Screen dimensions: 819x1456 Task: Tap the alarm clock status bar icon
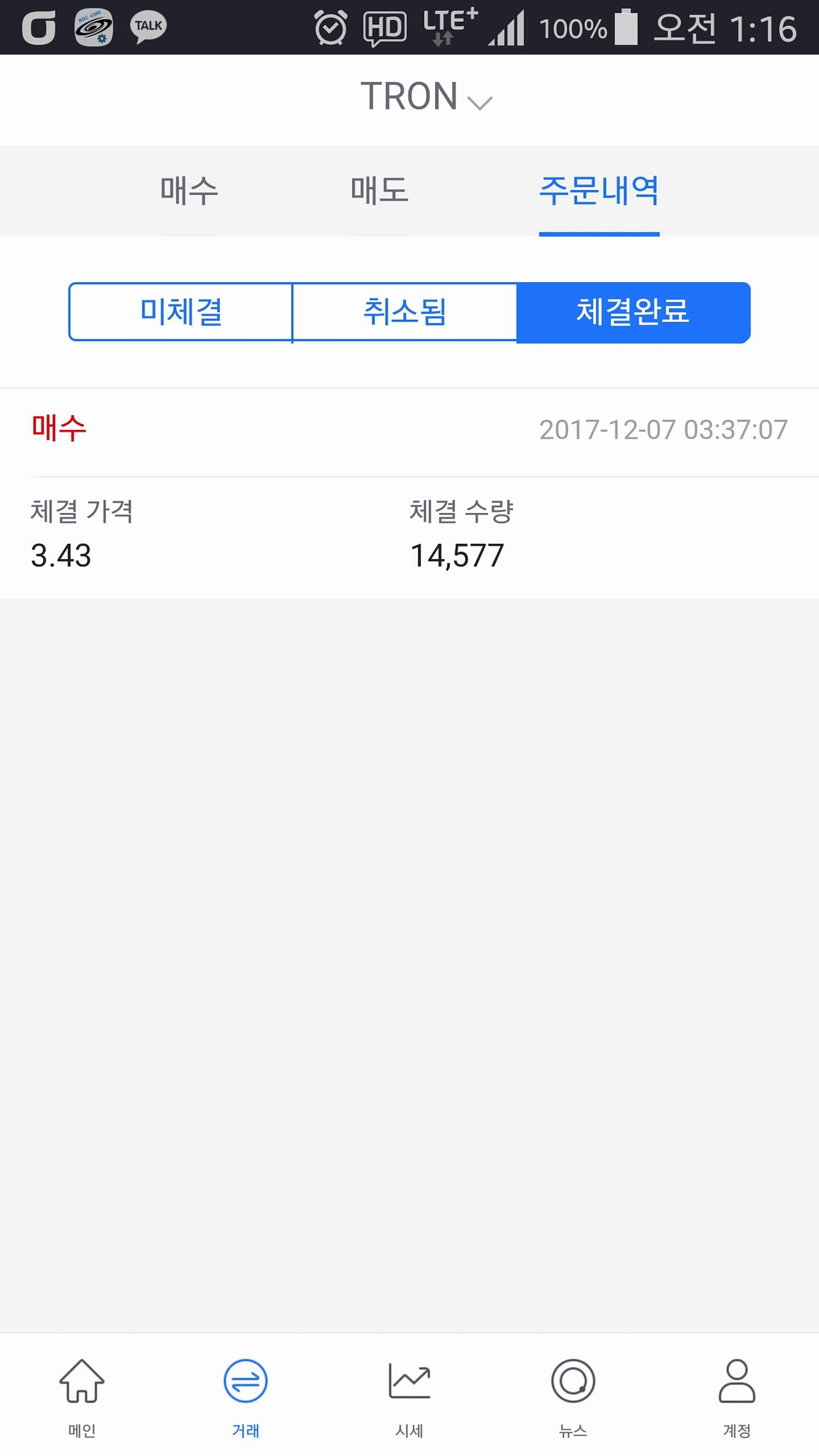click(x=330, y=27)
